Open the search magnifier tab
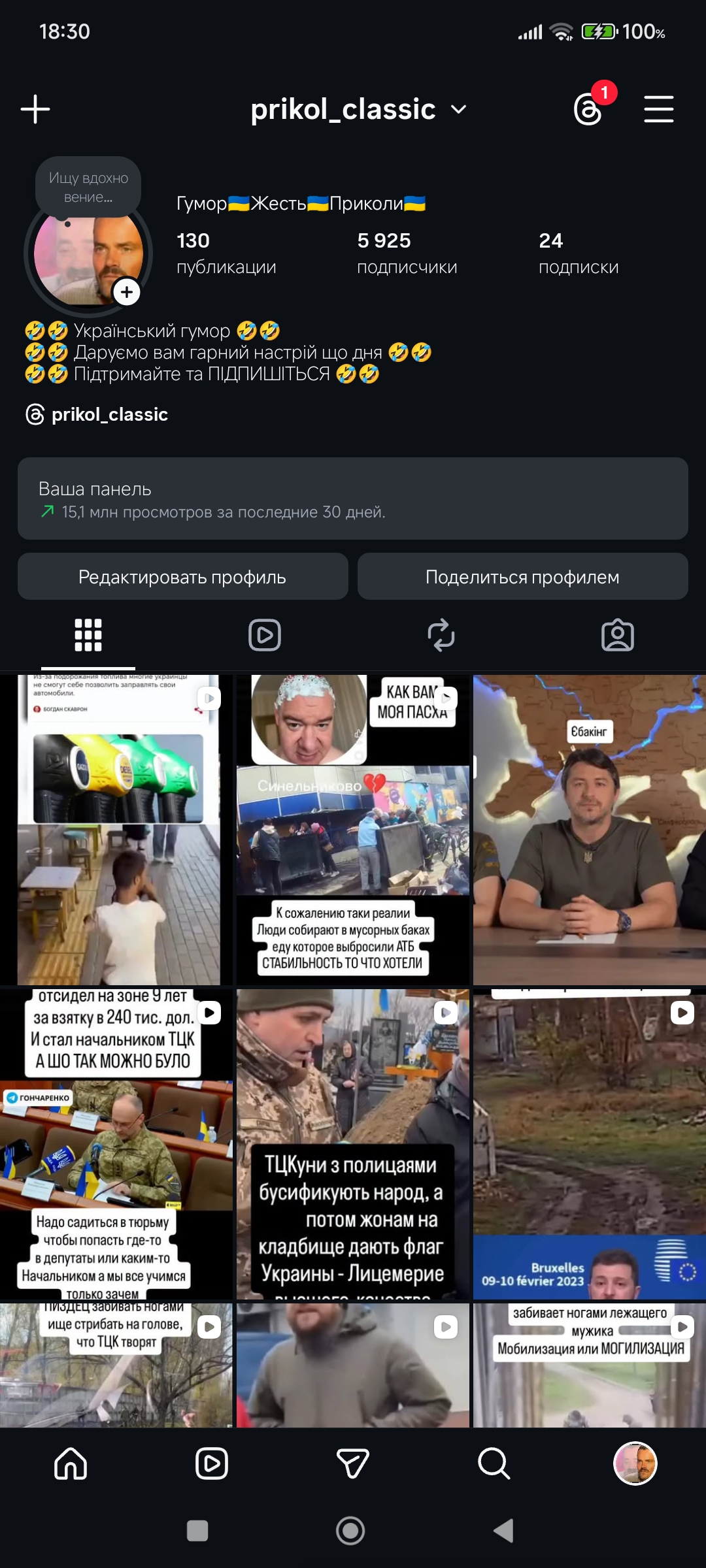The height and width of the screenshot is (1568, 706). click(x=494, y=1463)
